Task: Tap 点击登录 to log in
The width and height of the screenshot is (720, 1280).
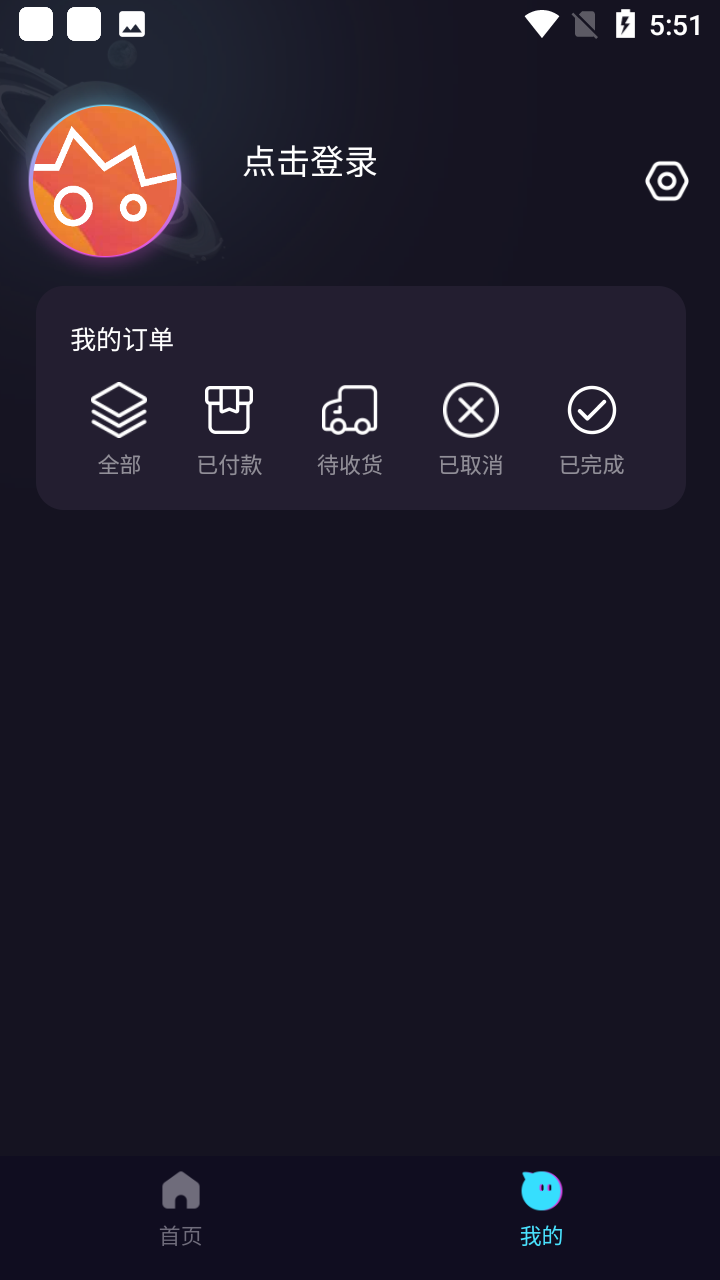Action: [x=310, y=162]
